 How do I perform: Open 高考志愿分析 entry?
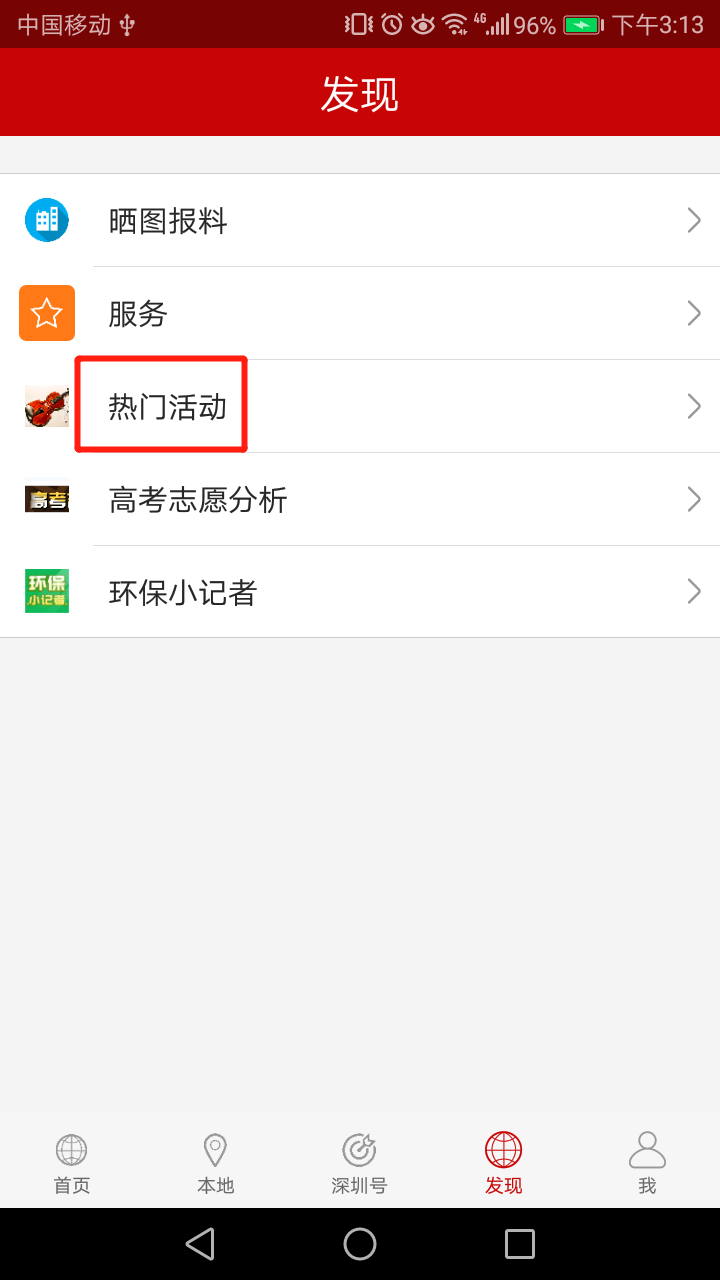360,499
